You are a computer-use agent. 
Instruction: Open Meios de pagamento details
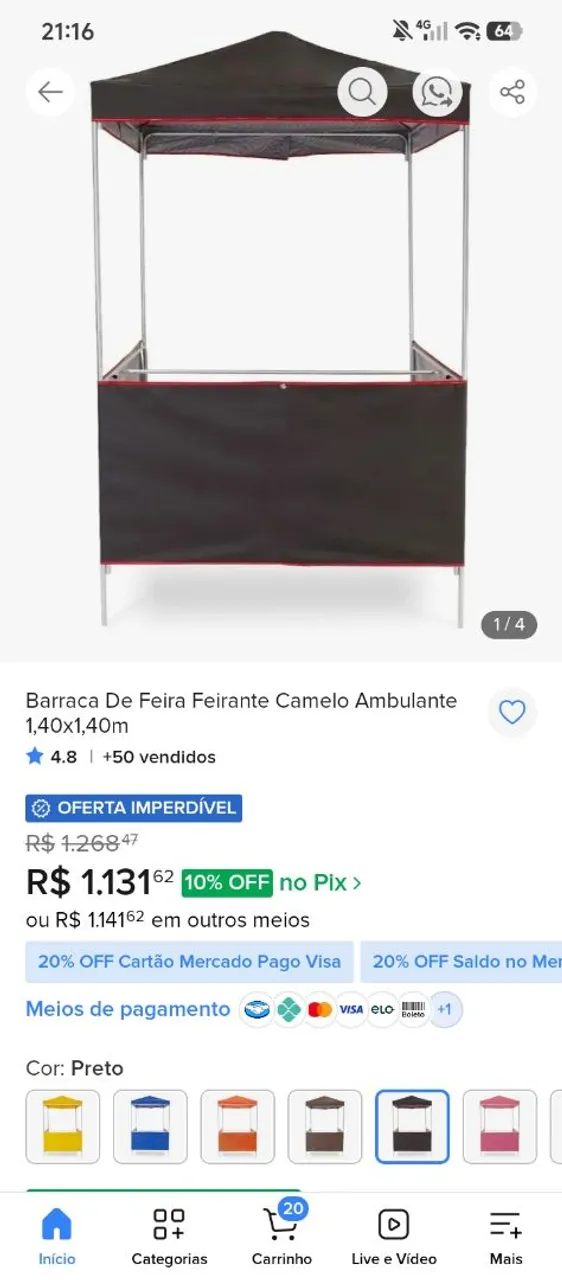128,1009
